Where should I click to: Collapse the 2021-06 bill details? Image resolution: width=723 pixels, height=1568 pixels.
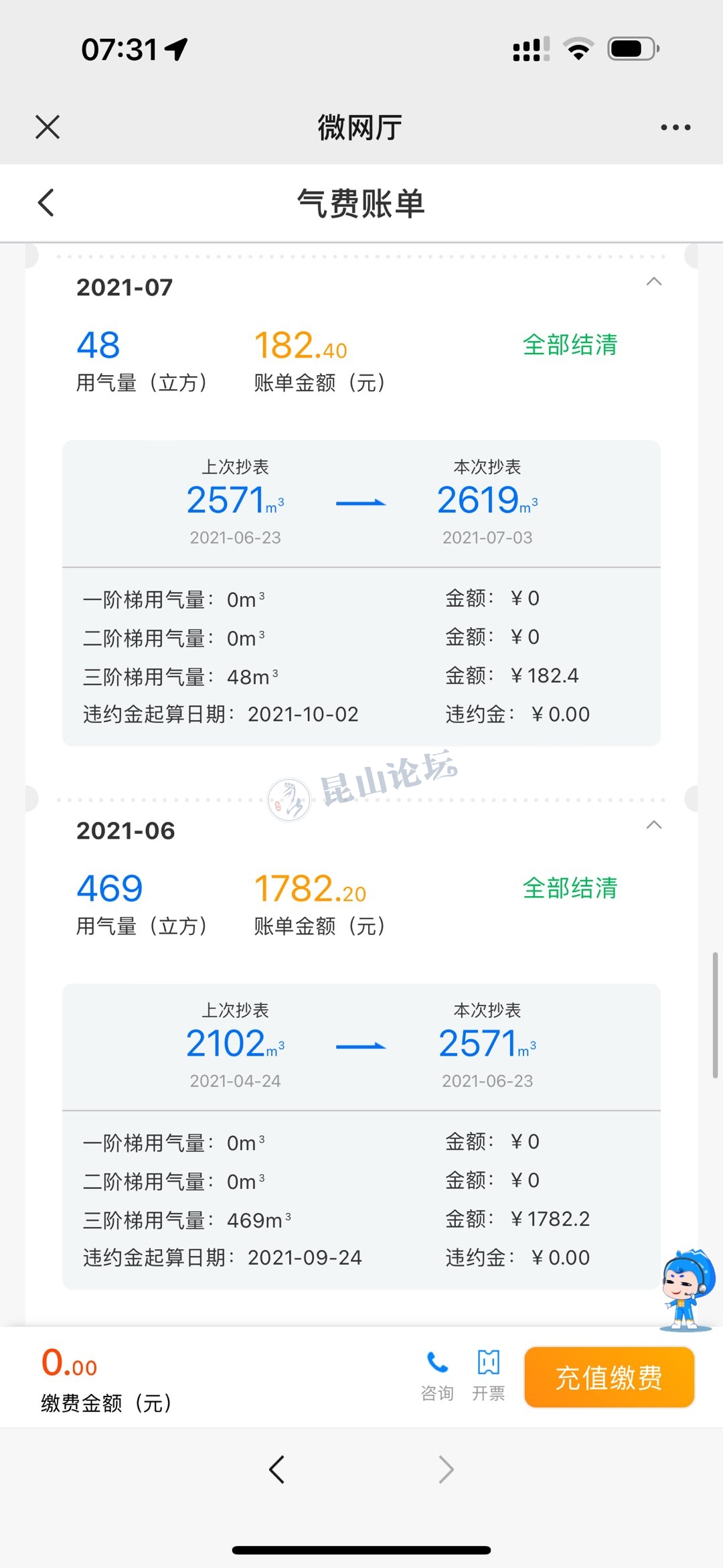click(653, 825)
